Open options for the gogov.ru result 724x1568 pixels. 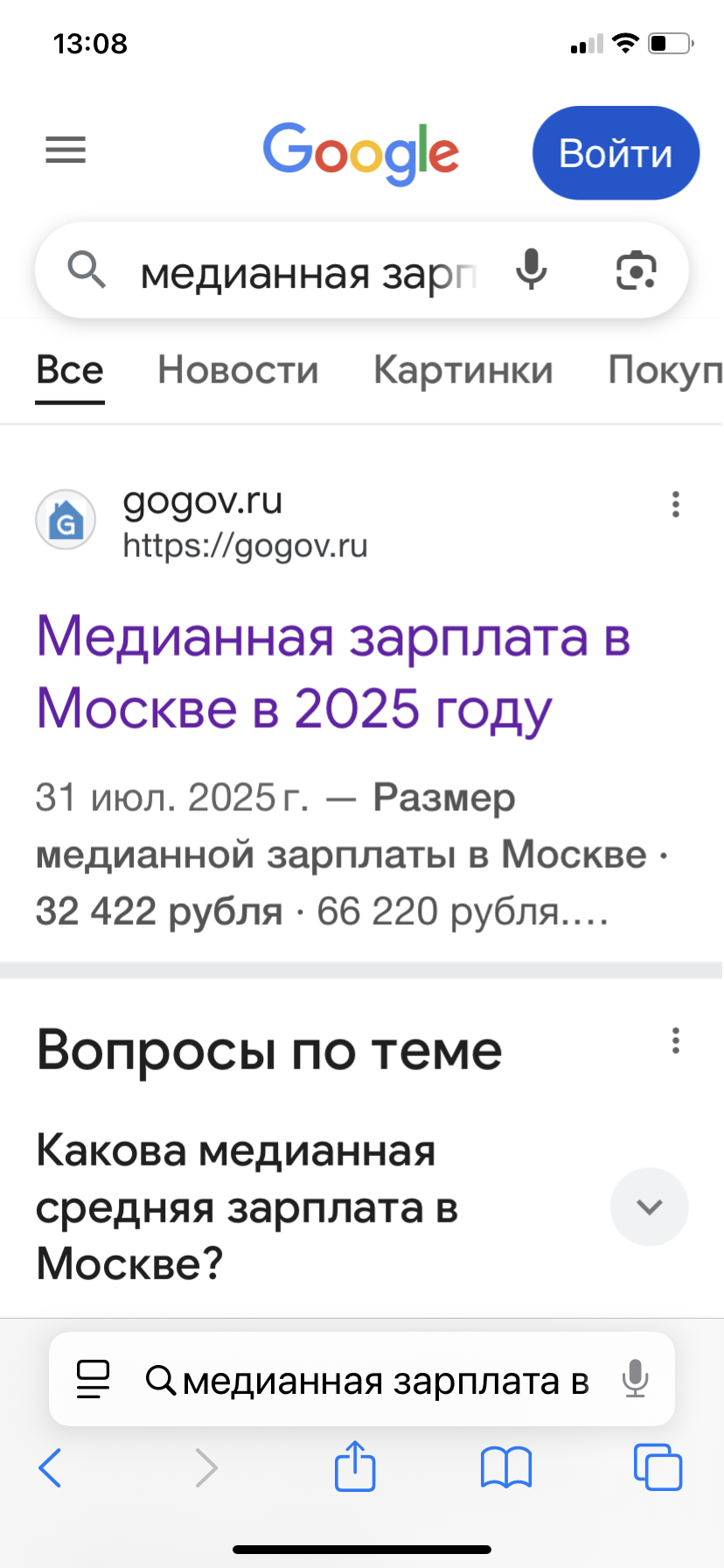[x=675, y=505]
